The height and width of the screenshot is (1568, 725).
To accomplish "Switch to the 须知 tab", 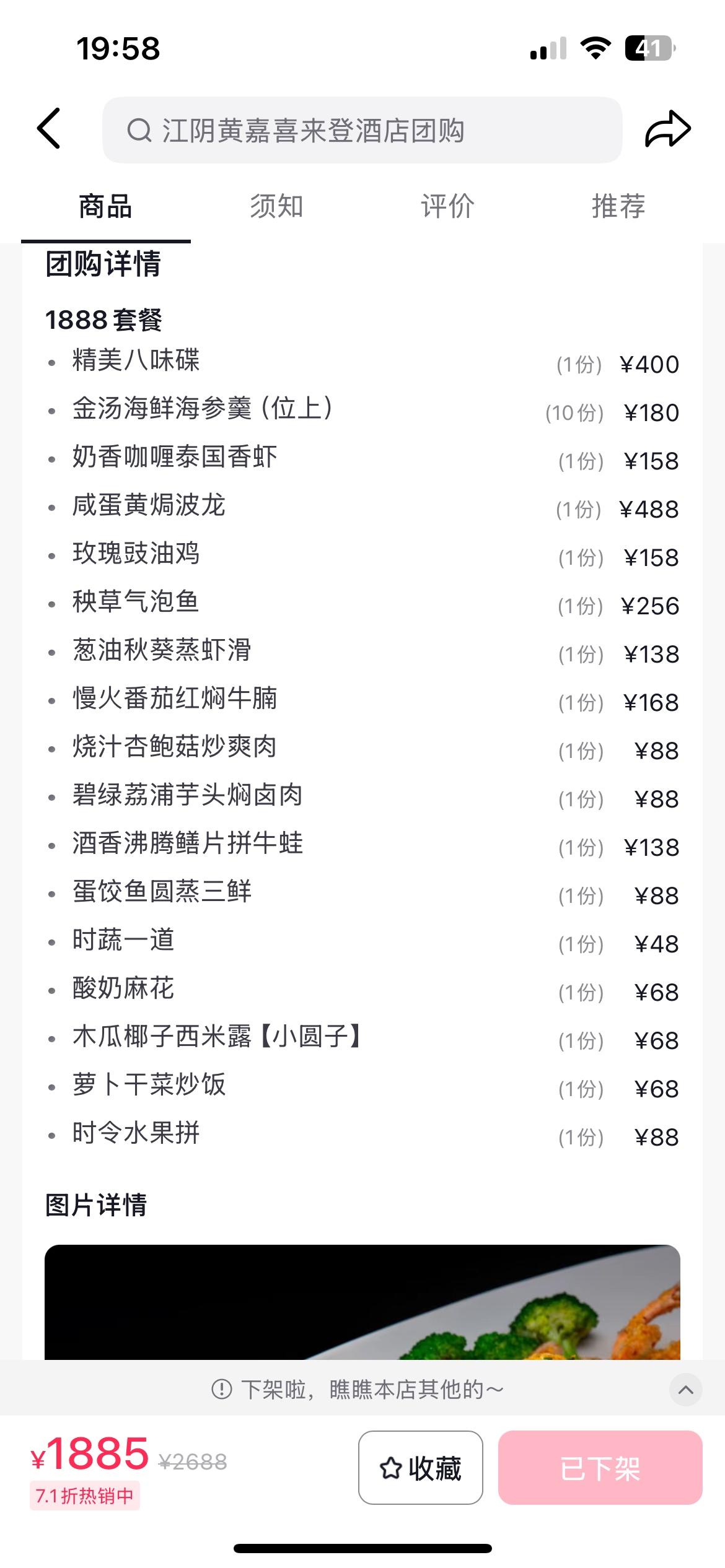I will pos(276,206).
